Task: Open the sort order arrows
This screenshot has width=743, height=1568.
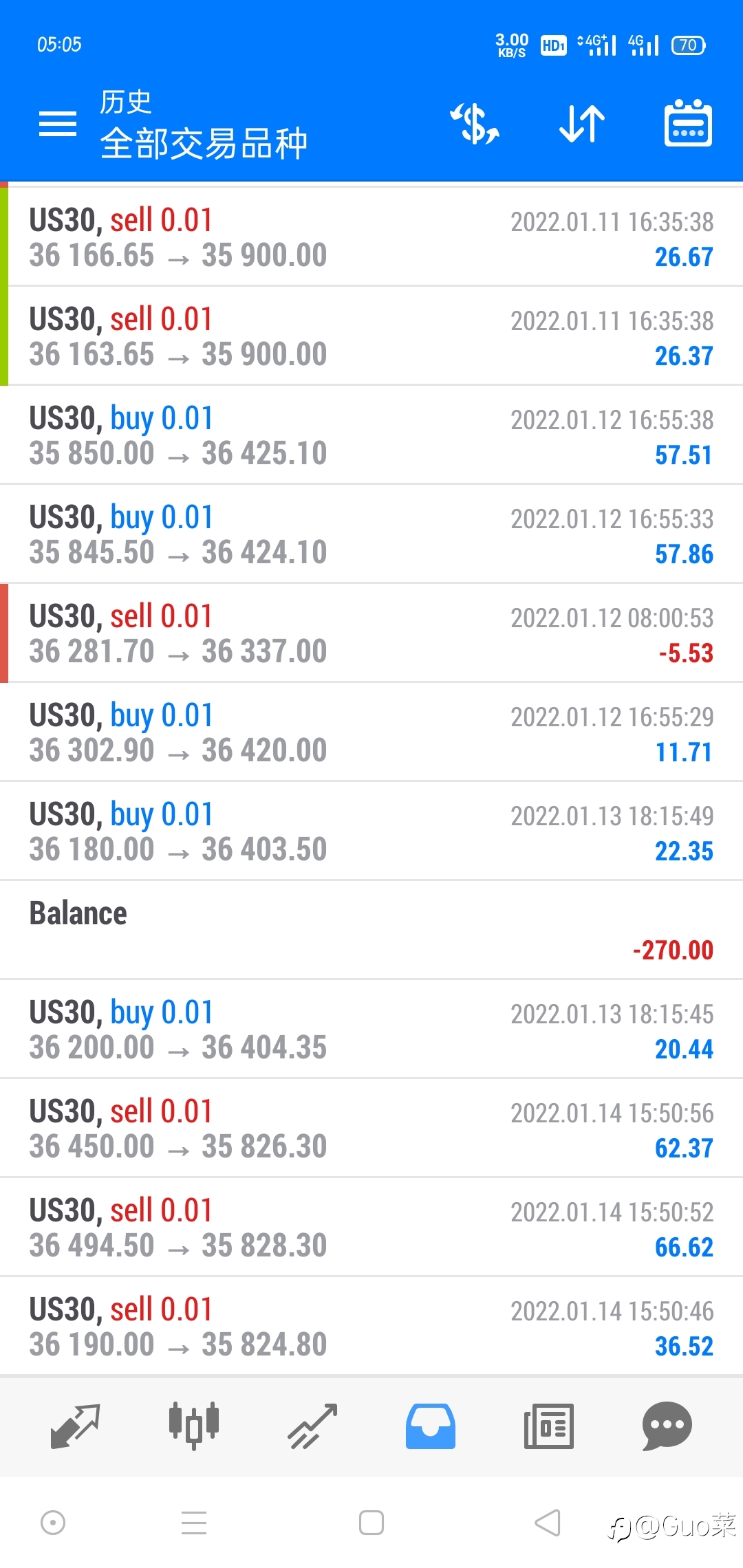Action: click(x=582, y=124)
